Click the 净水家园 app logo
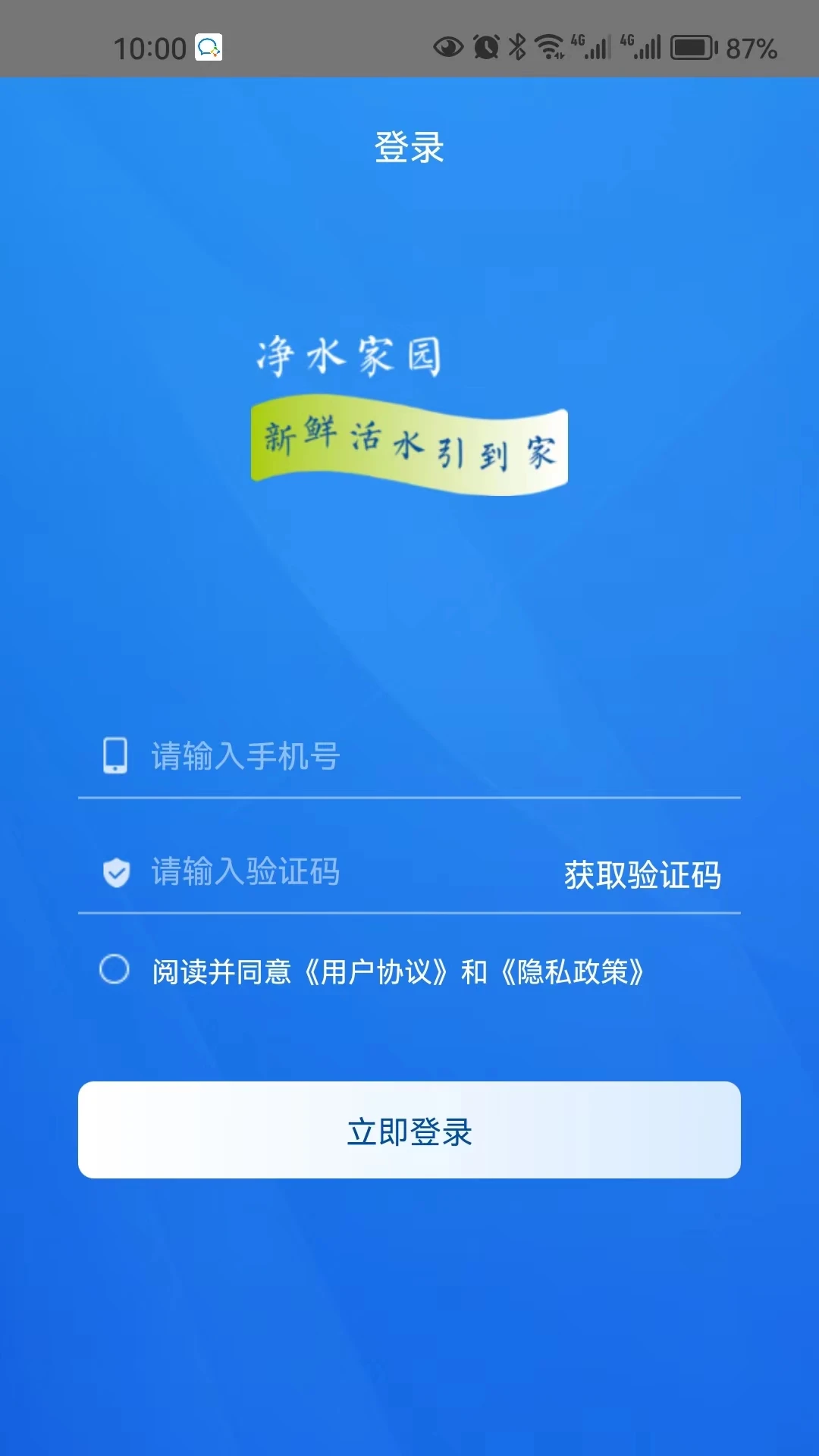819x1456 pixels. click(409, 409)
